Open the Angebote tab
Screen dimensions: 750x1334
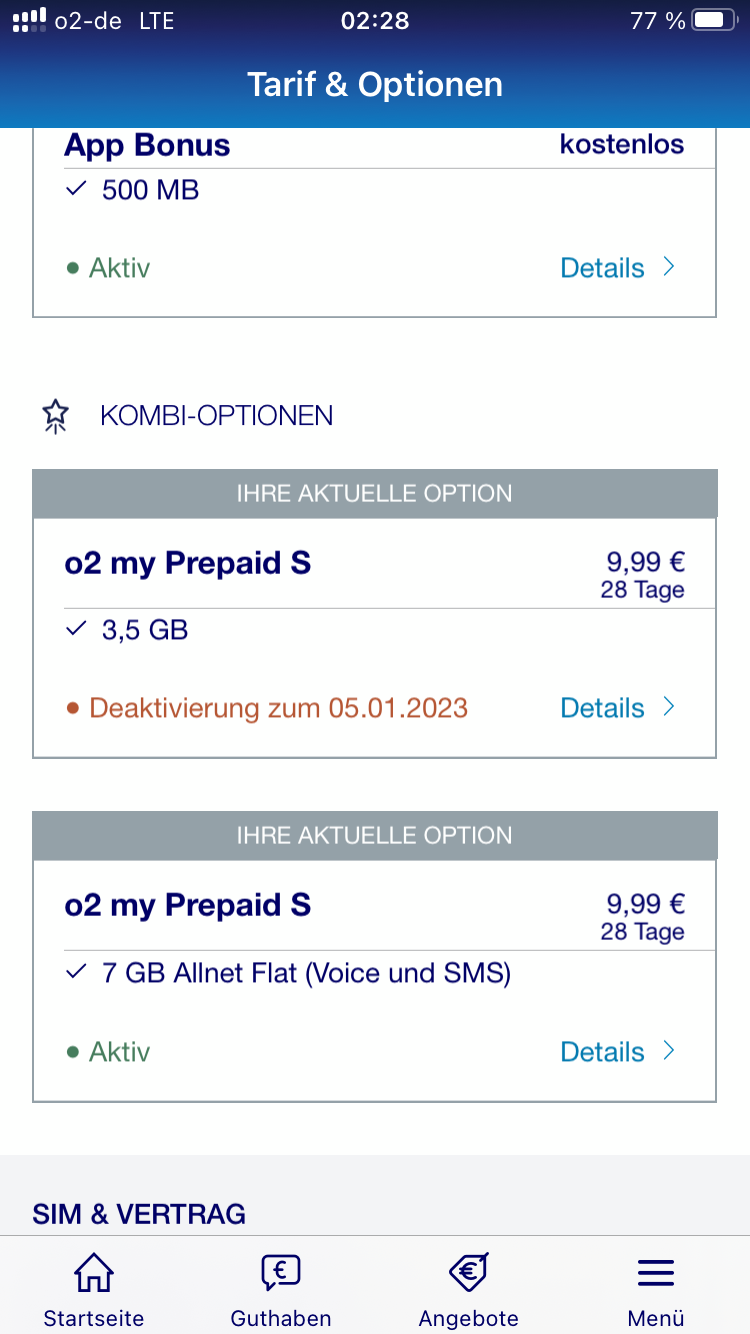[x=469, y=1290]
